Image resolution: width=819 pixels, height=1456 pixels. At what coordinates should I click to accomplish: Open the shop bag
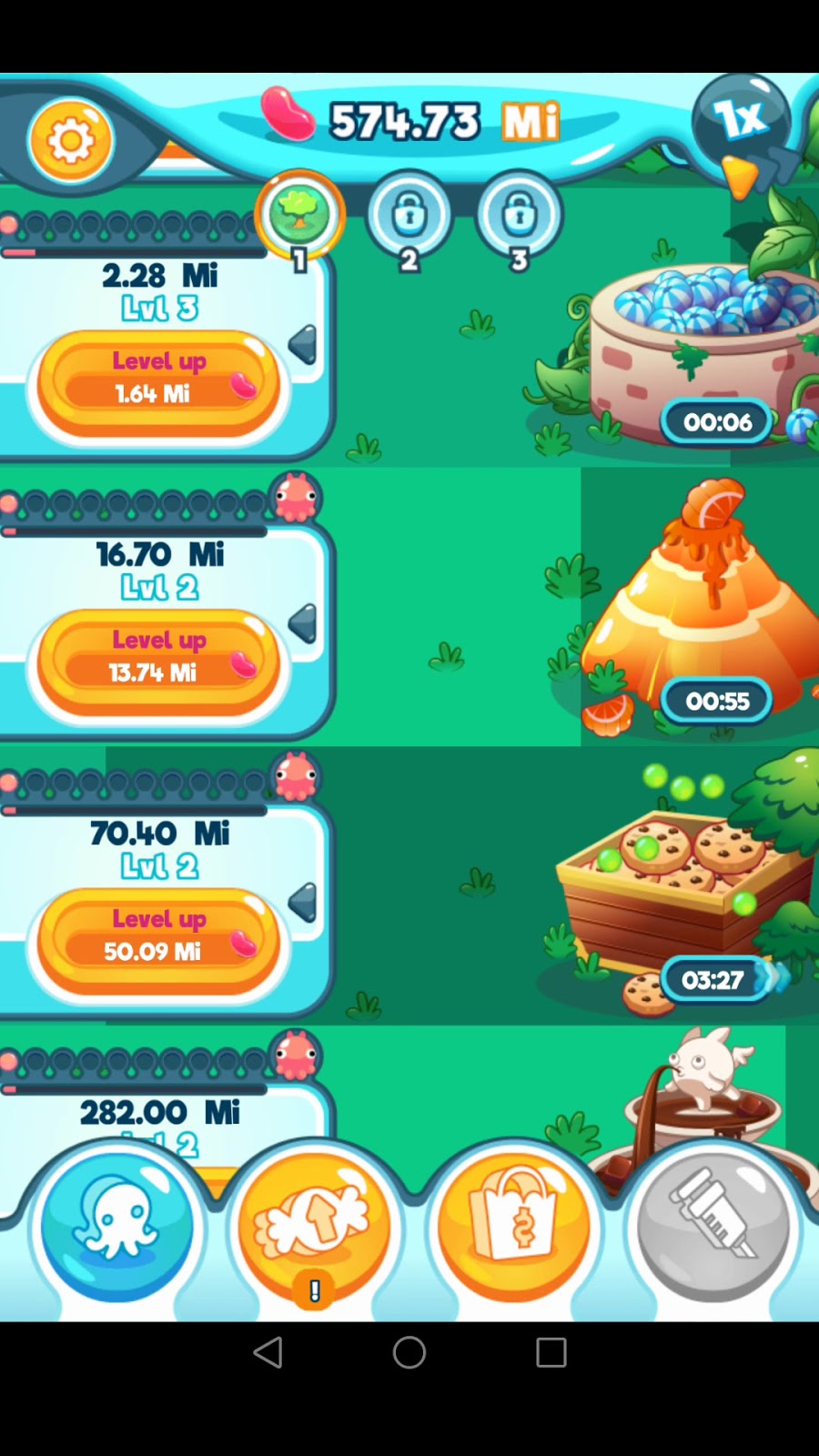click(x=514, y=1226)
